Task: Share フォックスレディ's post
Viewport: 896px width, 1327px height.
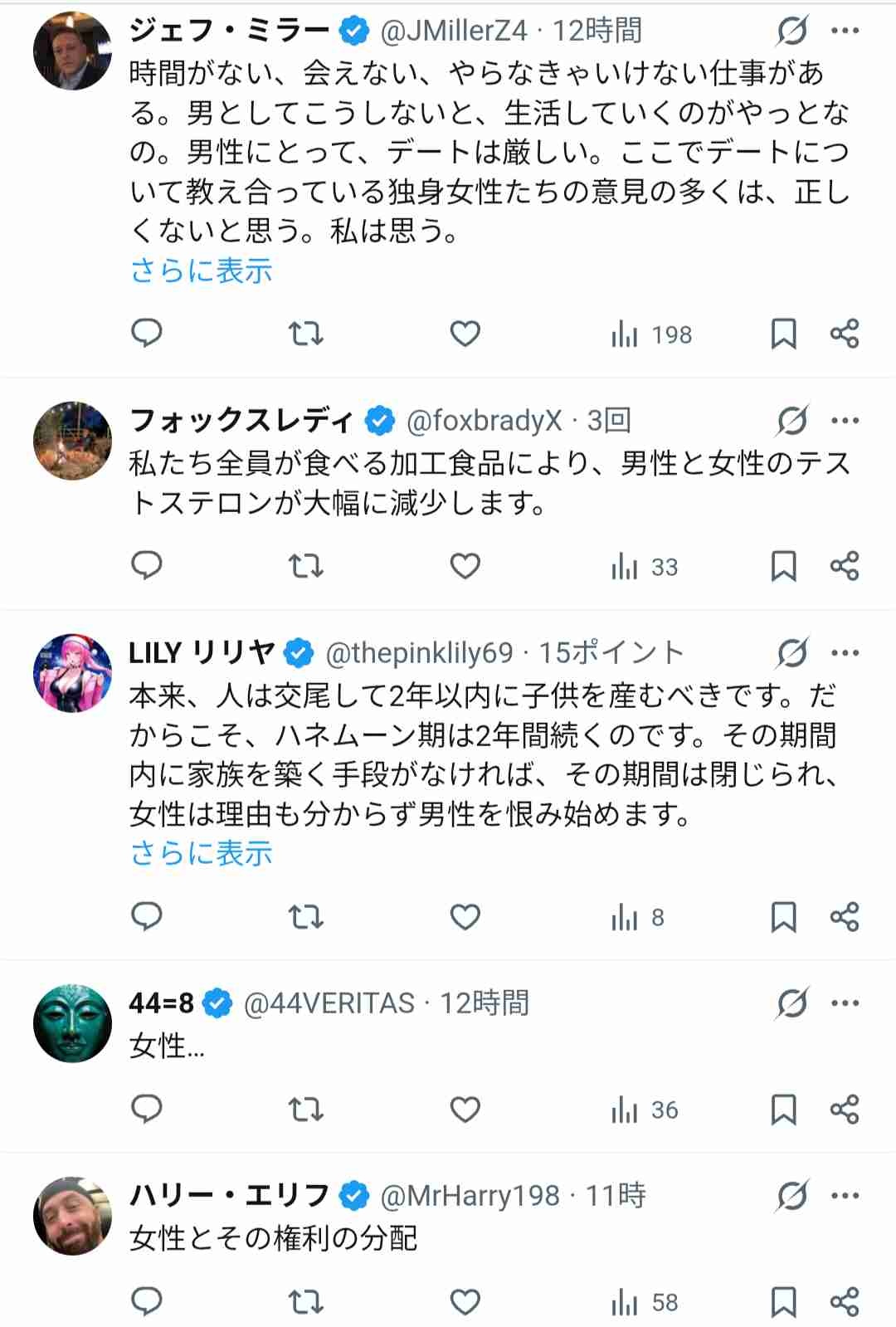Action: pos(845,566)
